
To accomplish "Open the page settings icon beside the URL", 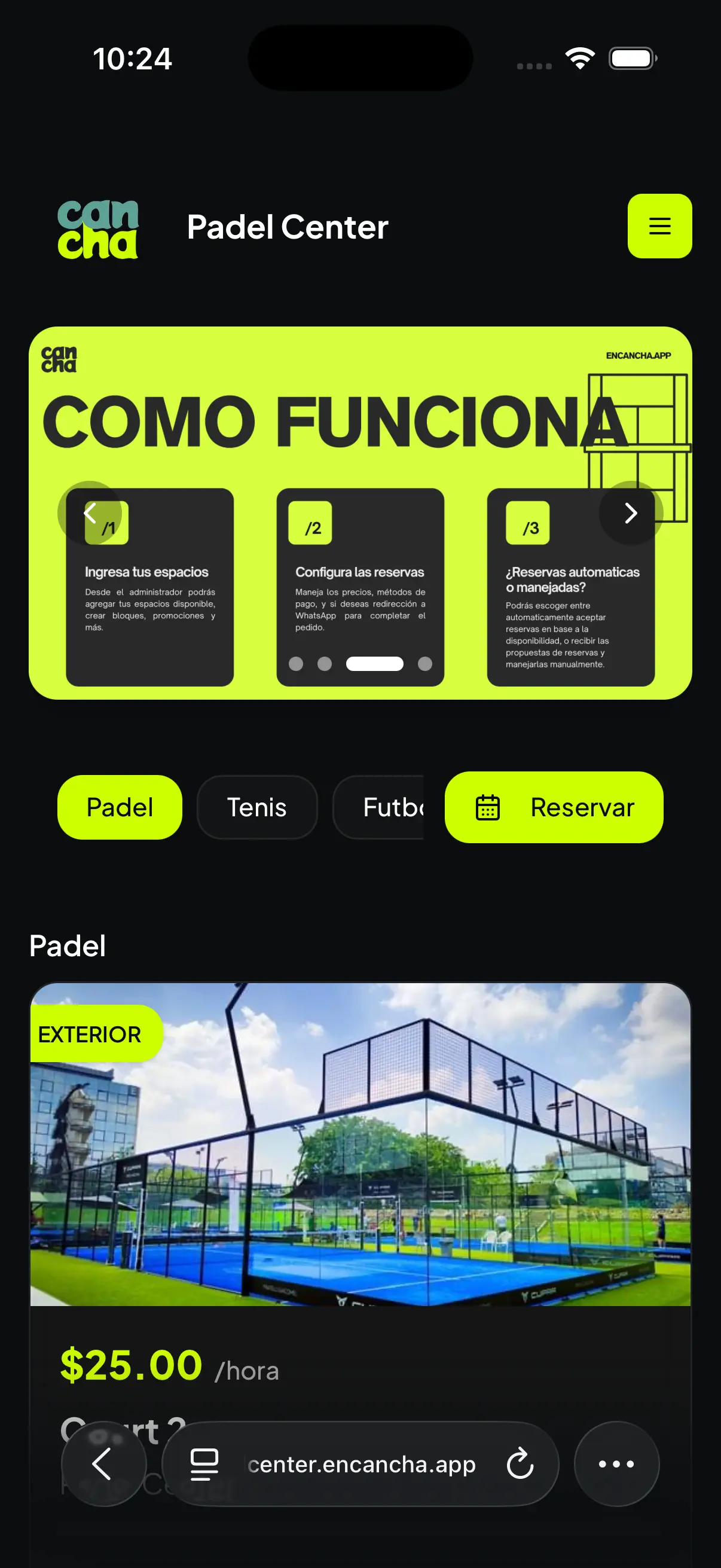I will 204,1464.
